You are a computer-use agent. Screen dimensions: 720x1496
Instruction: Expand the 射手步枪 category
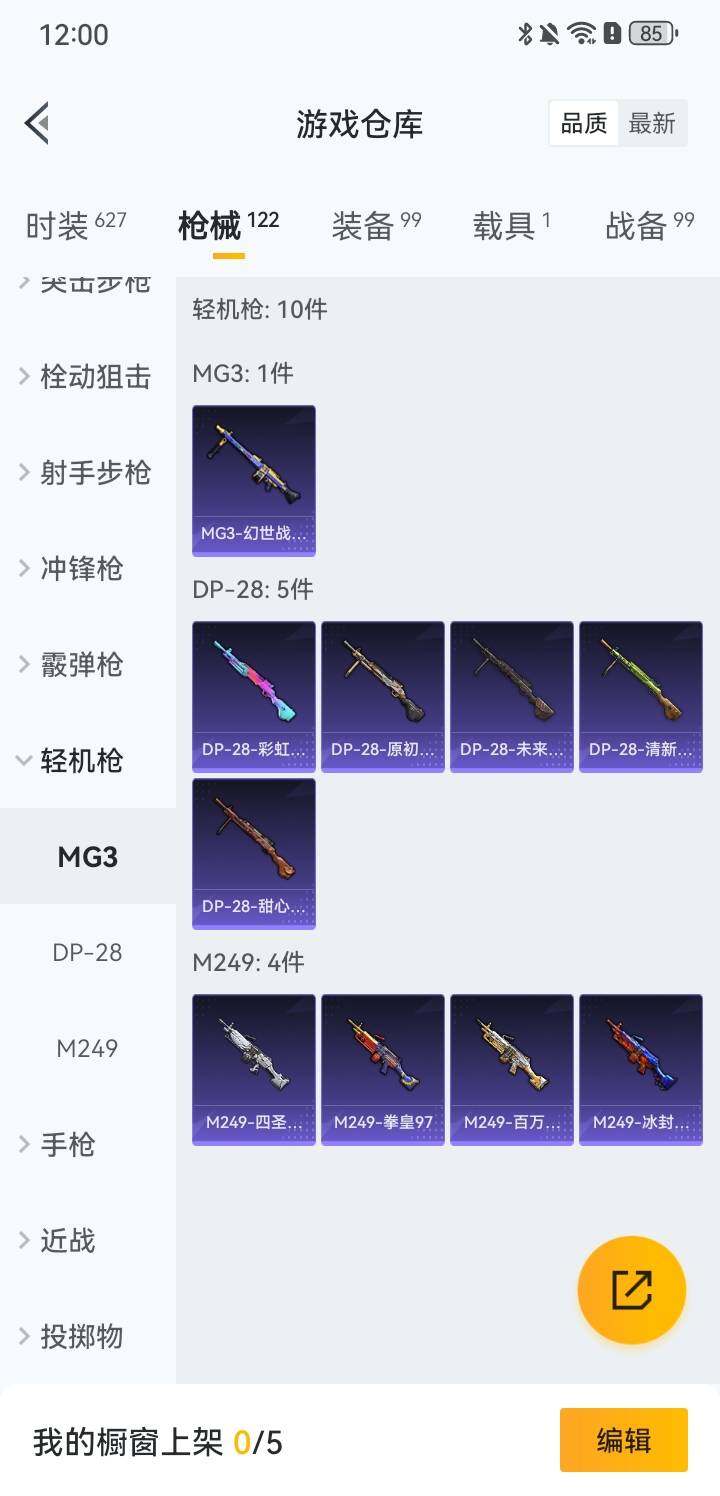[86, 473]
